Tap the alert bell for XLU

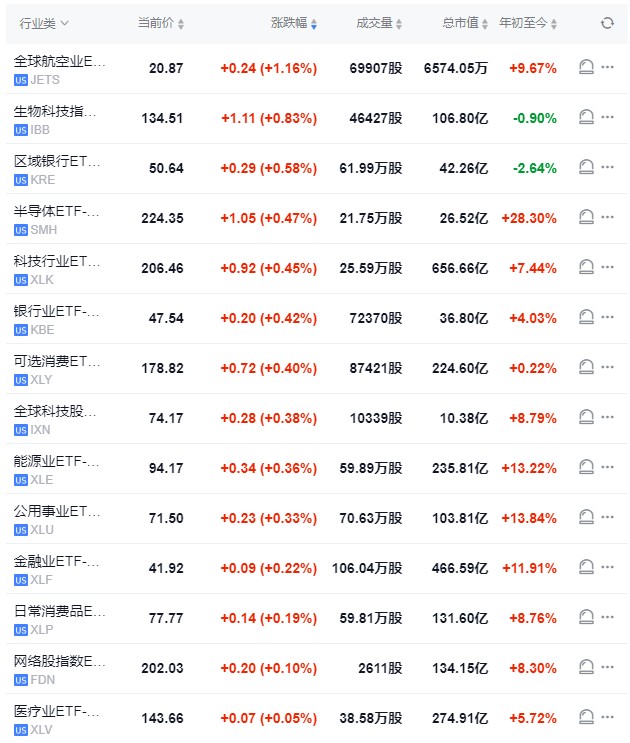tap(586, 518)
